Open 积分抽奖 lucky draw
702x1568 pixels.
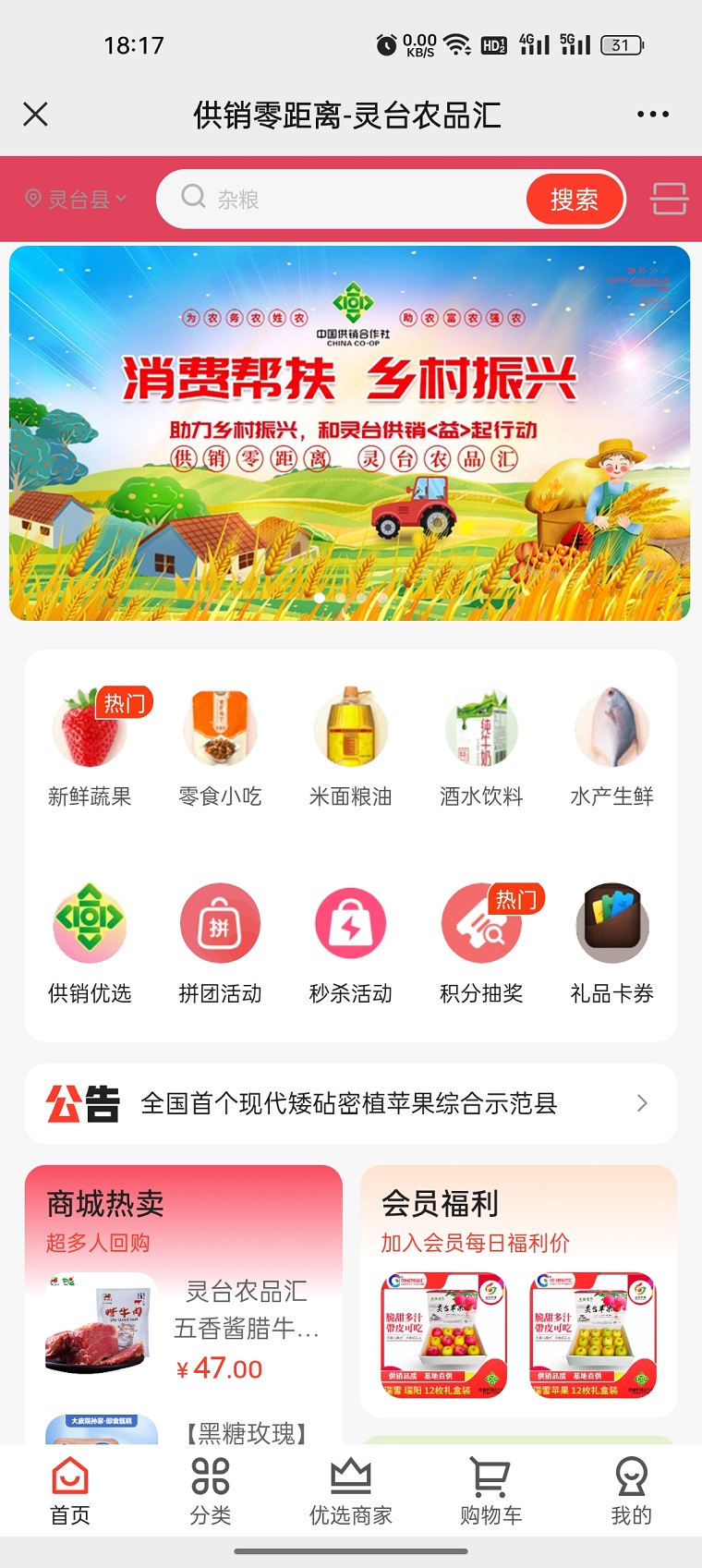coord(482,923)
